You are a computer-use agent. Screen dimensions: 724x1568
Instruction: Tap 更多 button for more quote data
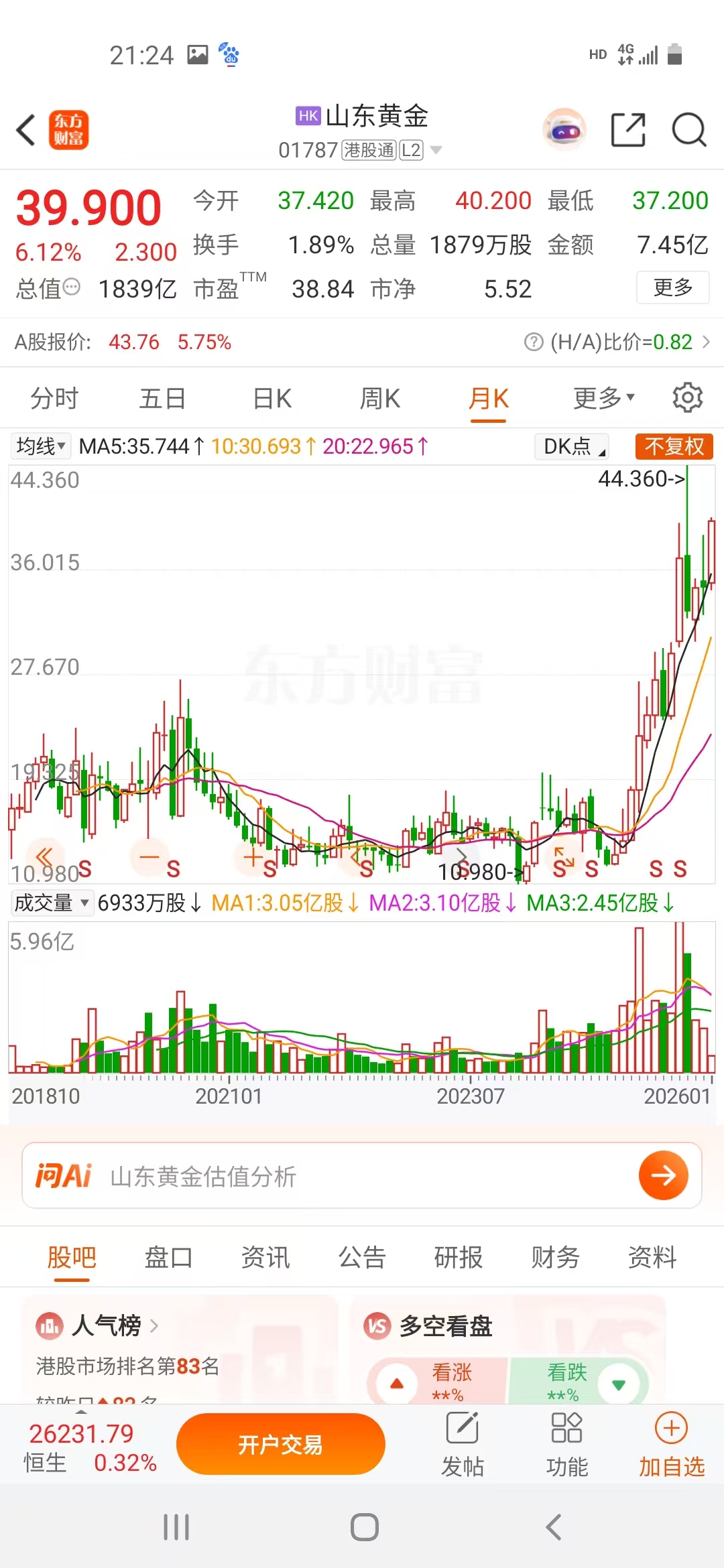[672, 287]
